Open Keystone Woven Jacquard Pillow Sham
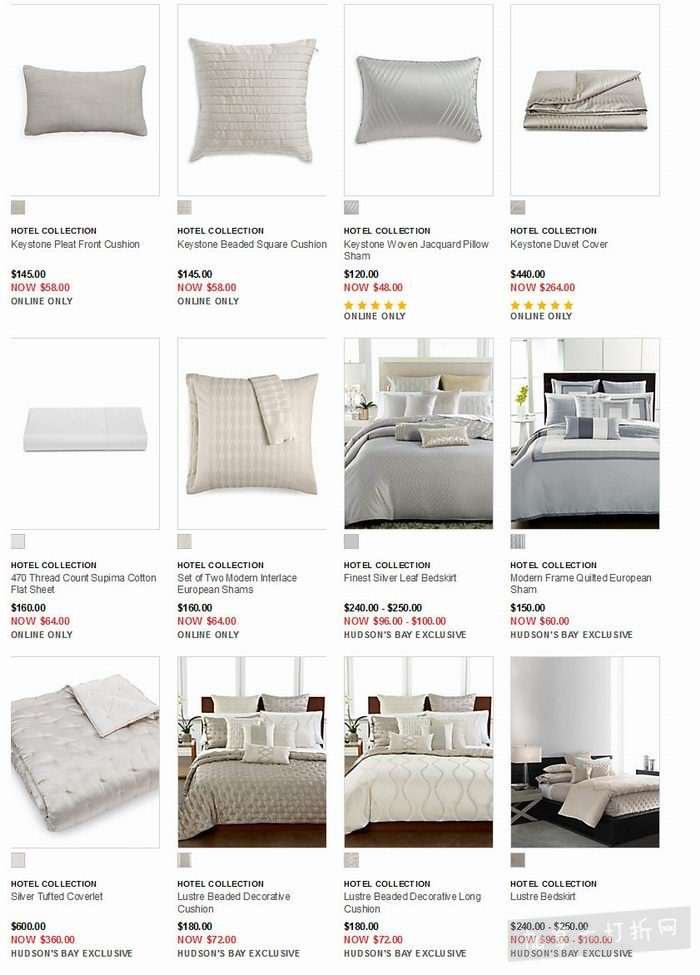The height and width of the screenshot is (975, 700). pyautogui.click(x=418, y=100)
